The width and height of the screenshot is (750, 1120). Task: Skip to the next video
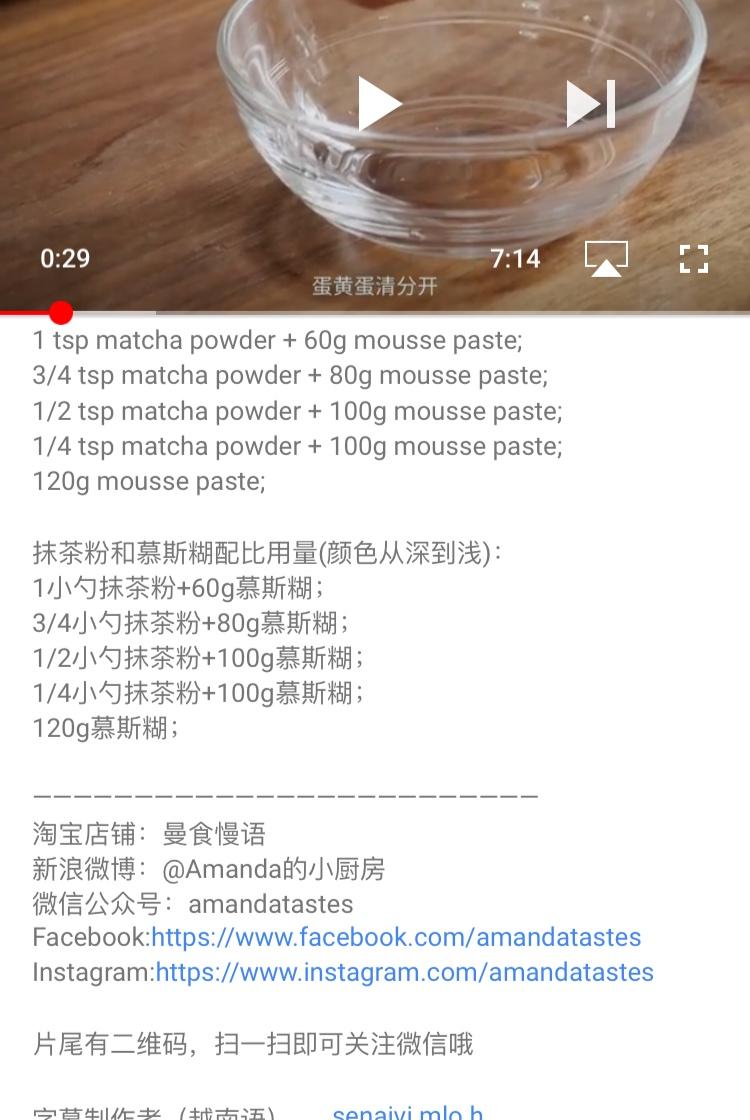[590, 104]
